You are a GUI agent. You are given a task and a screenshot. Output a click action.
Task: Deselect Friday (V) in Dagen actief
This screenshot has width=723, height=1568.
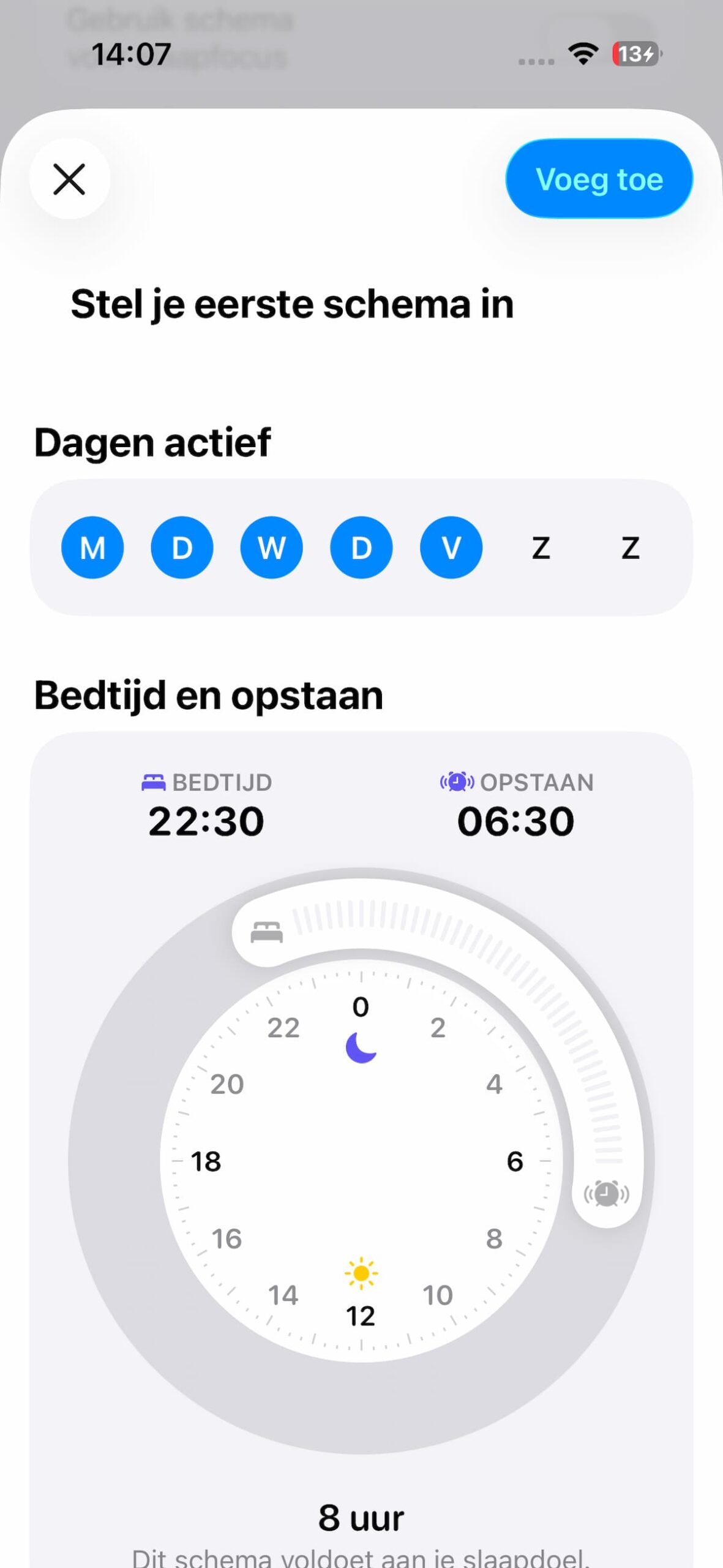point(451,547)
